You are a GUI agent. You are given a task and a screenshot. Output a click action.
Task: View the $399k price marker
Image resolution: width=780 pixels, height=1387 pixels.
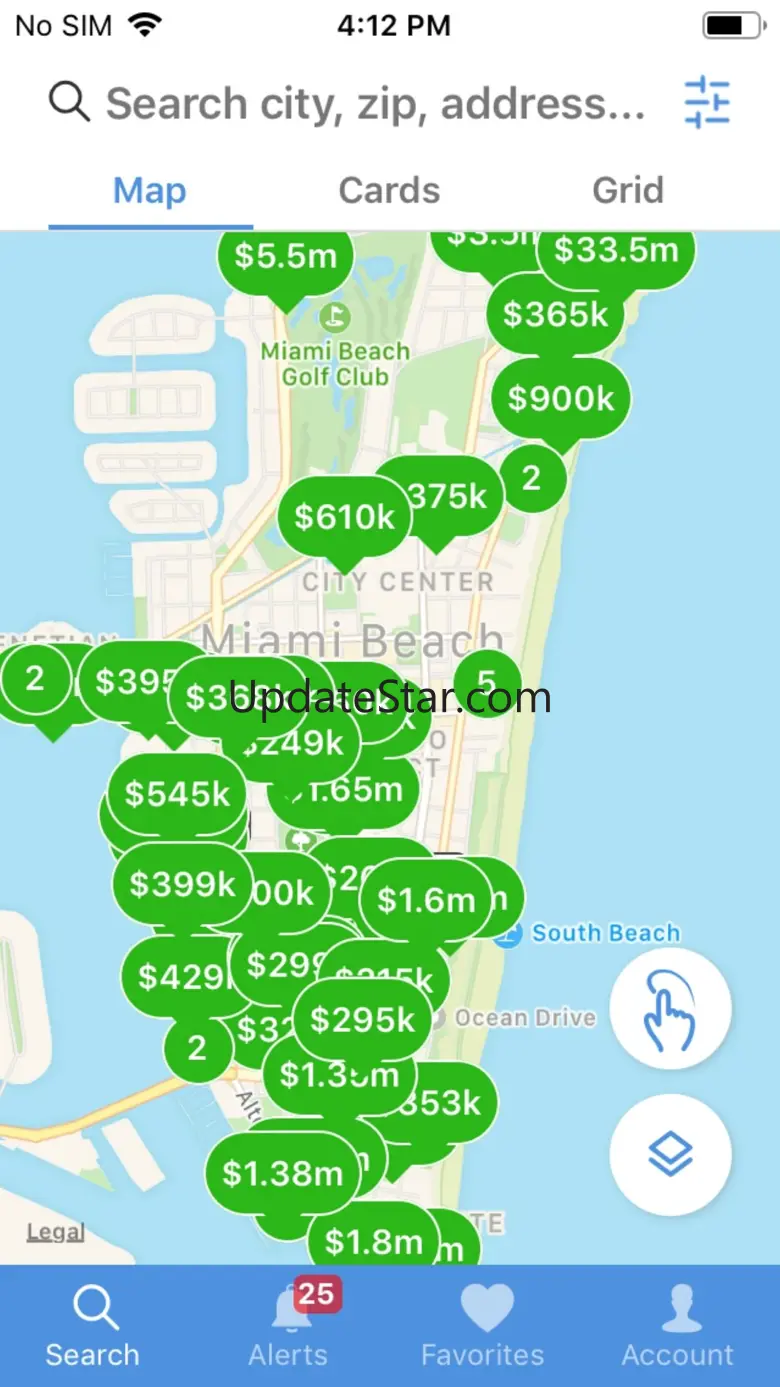182,884
